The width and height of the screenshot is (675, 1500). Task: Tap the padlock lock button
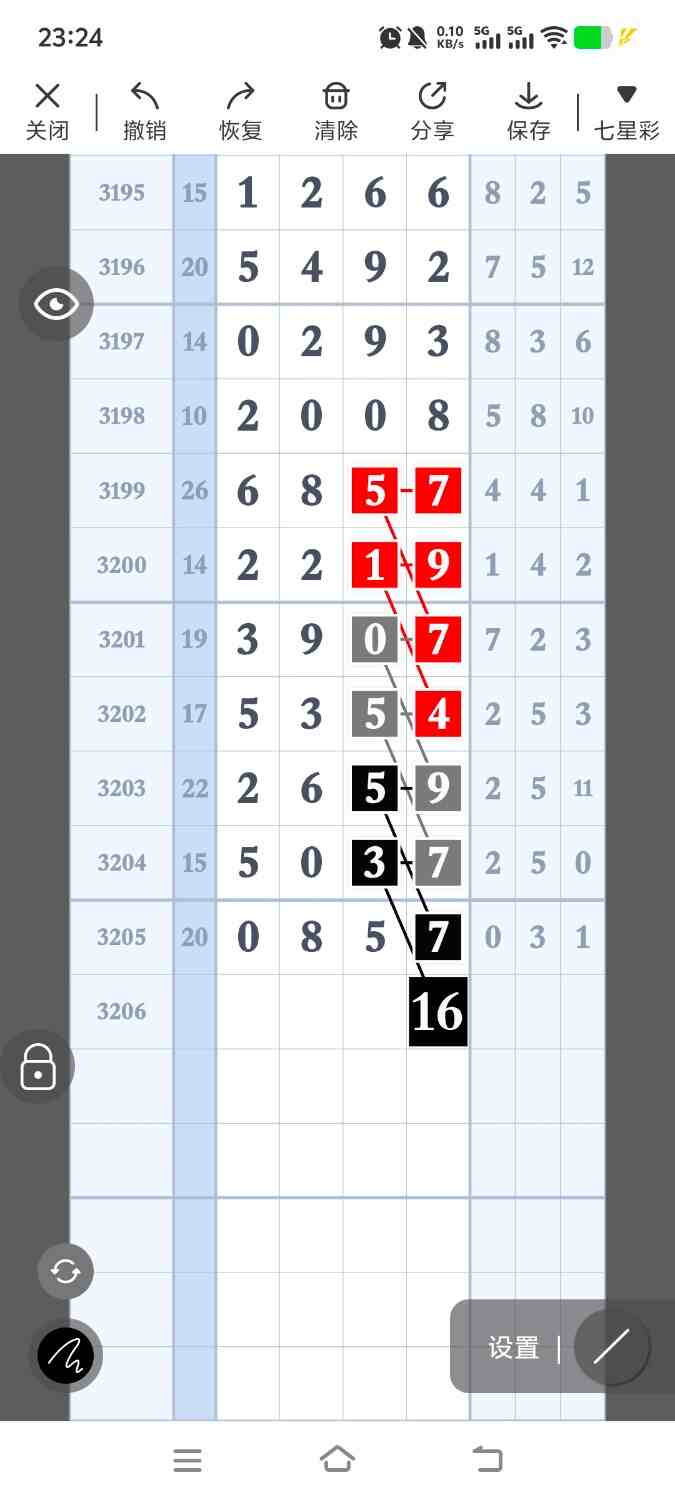pyautogui.click(x=38, y=1066)
